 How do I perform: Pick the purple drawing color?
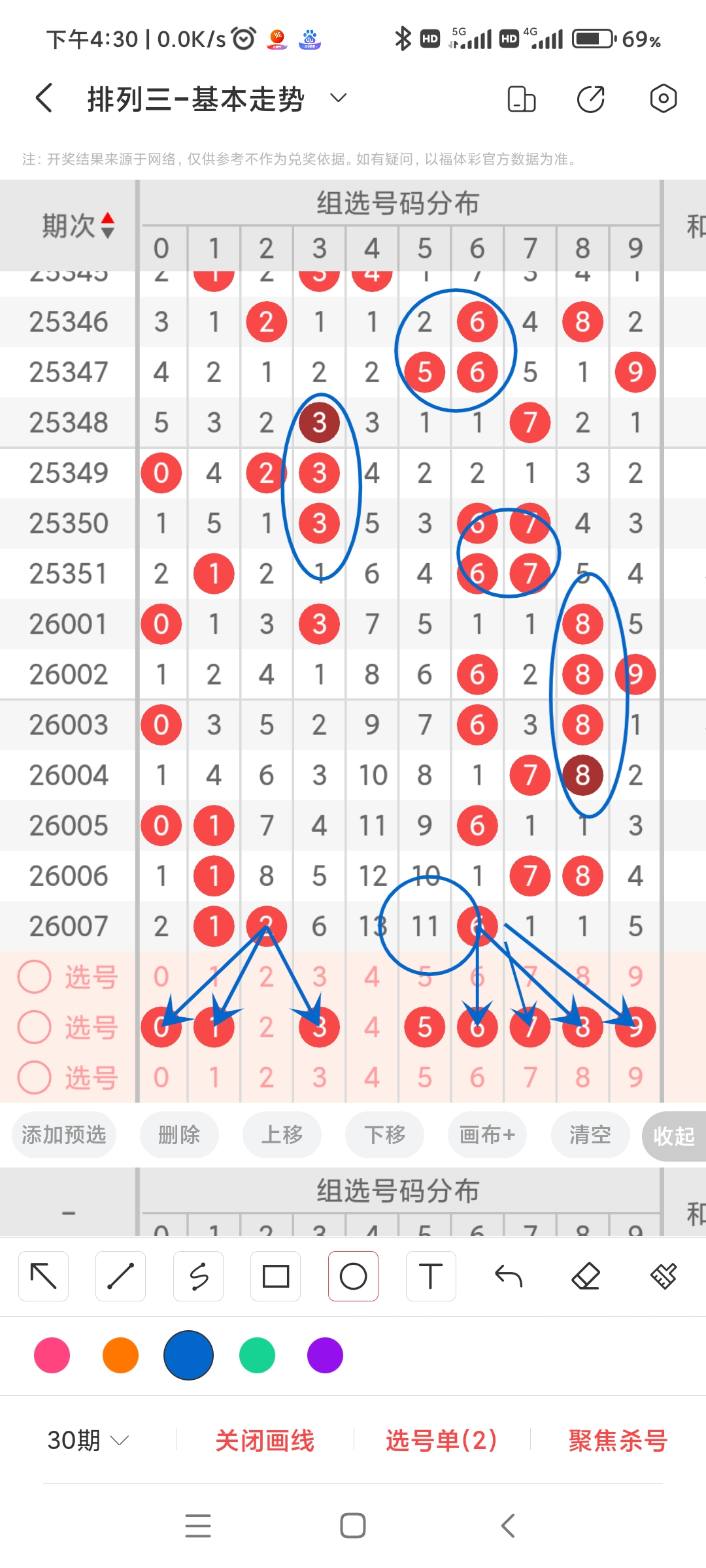325,1355
